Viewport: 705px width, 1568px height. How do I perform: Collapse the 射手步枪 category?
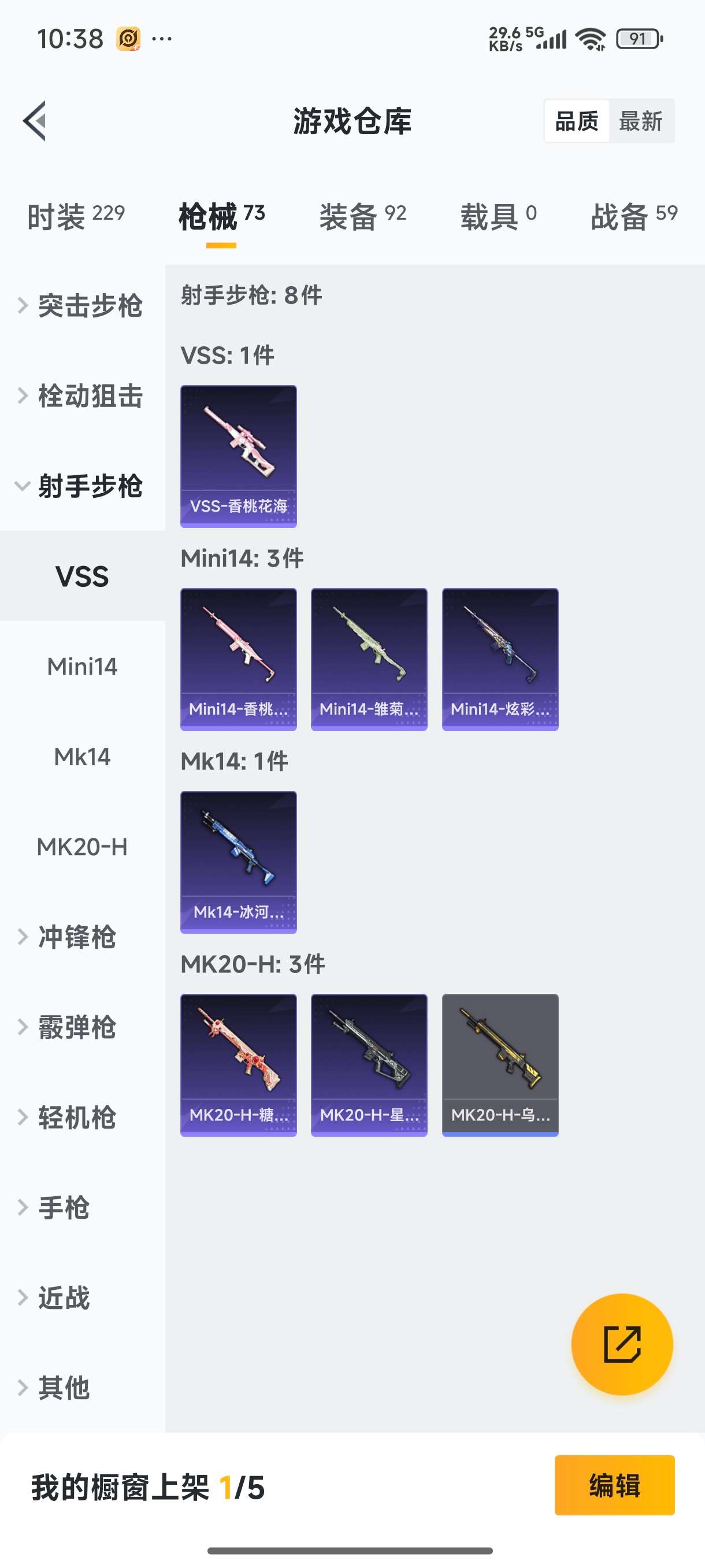[83, 486]
